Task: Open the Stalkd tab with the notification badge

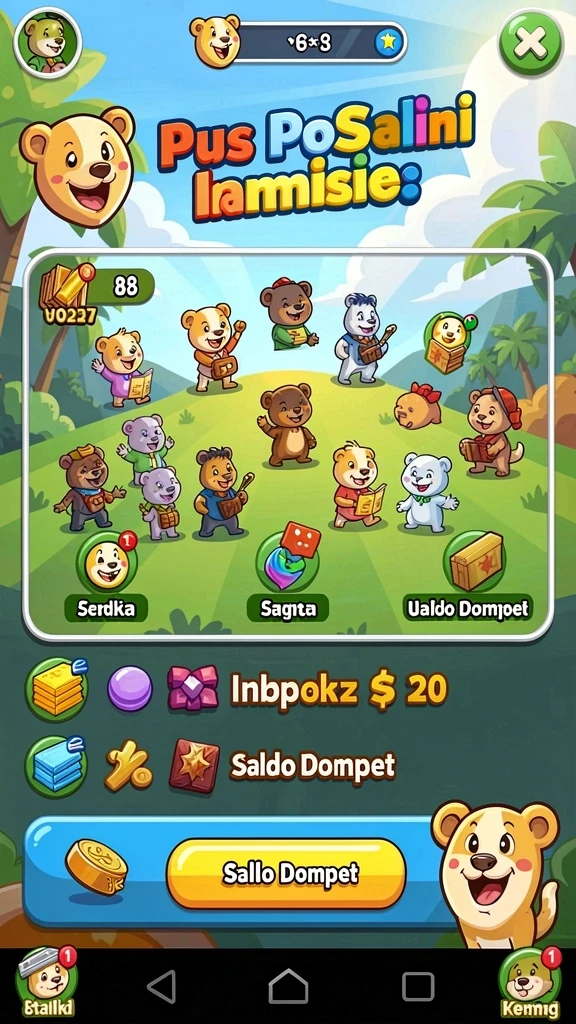Action: 46,983
